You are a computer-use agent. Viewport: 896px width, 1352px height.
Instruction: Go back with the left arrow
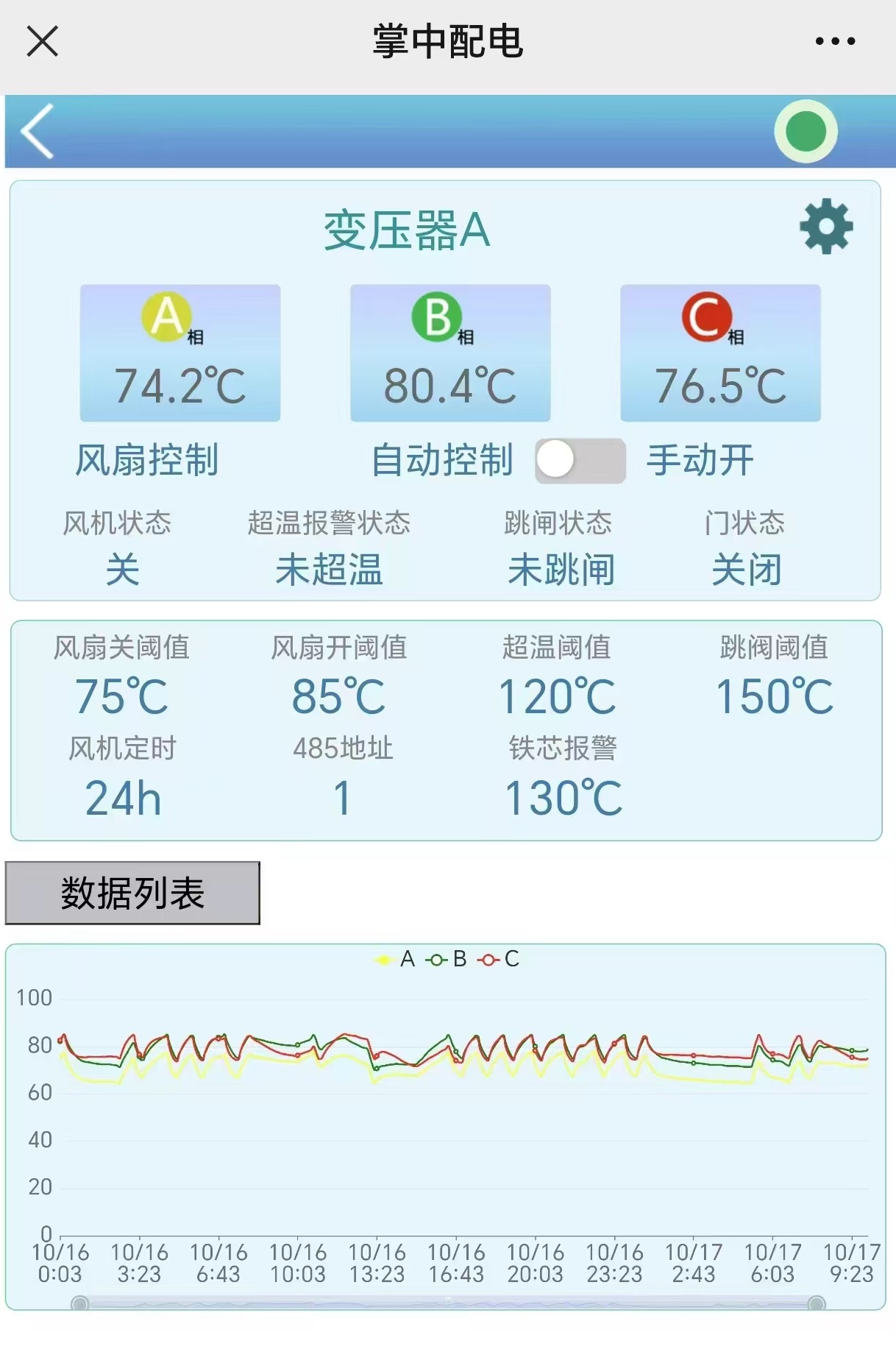tap(38, 131)
